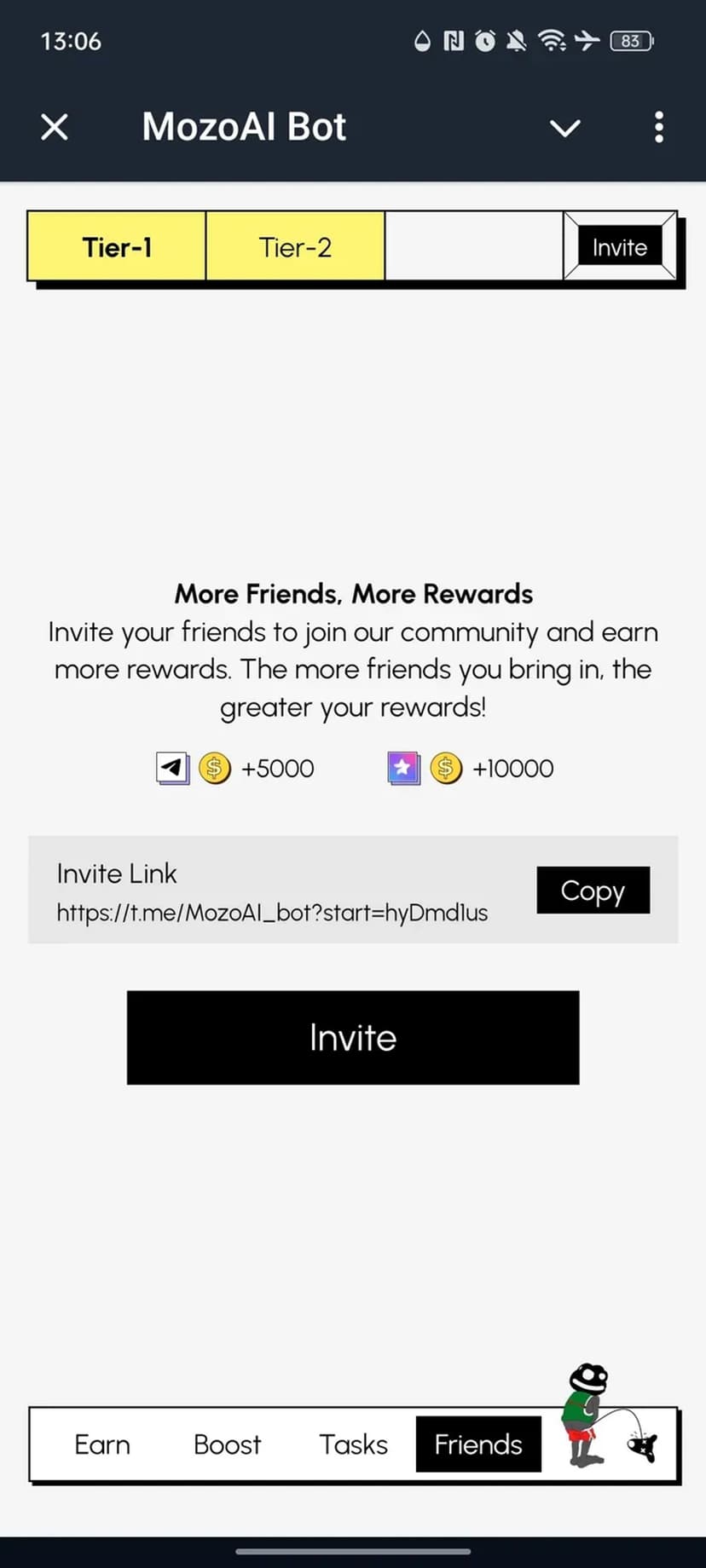Select the Friends tab

pos(478,1444)
